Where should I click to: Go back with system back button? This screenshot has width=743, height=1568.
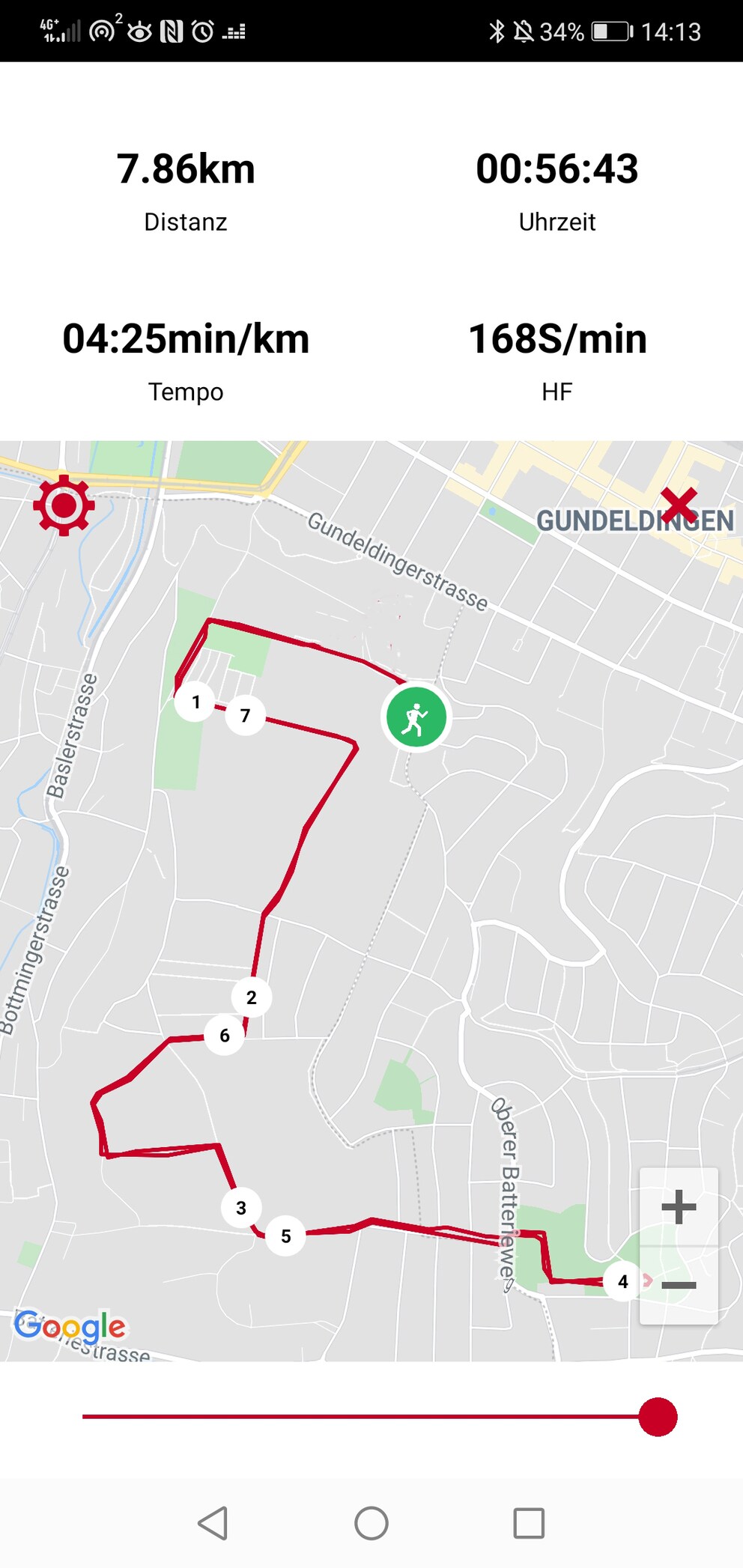coord(213,1522)
